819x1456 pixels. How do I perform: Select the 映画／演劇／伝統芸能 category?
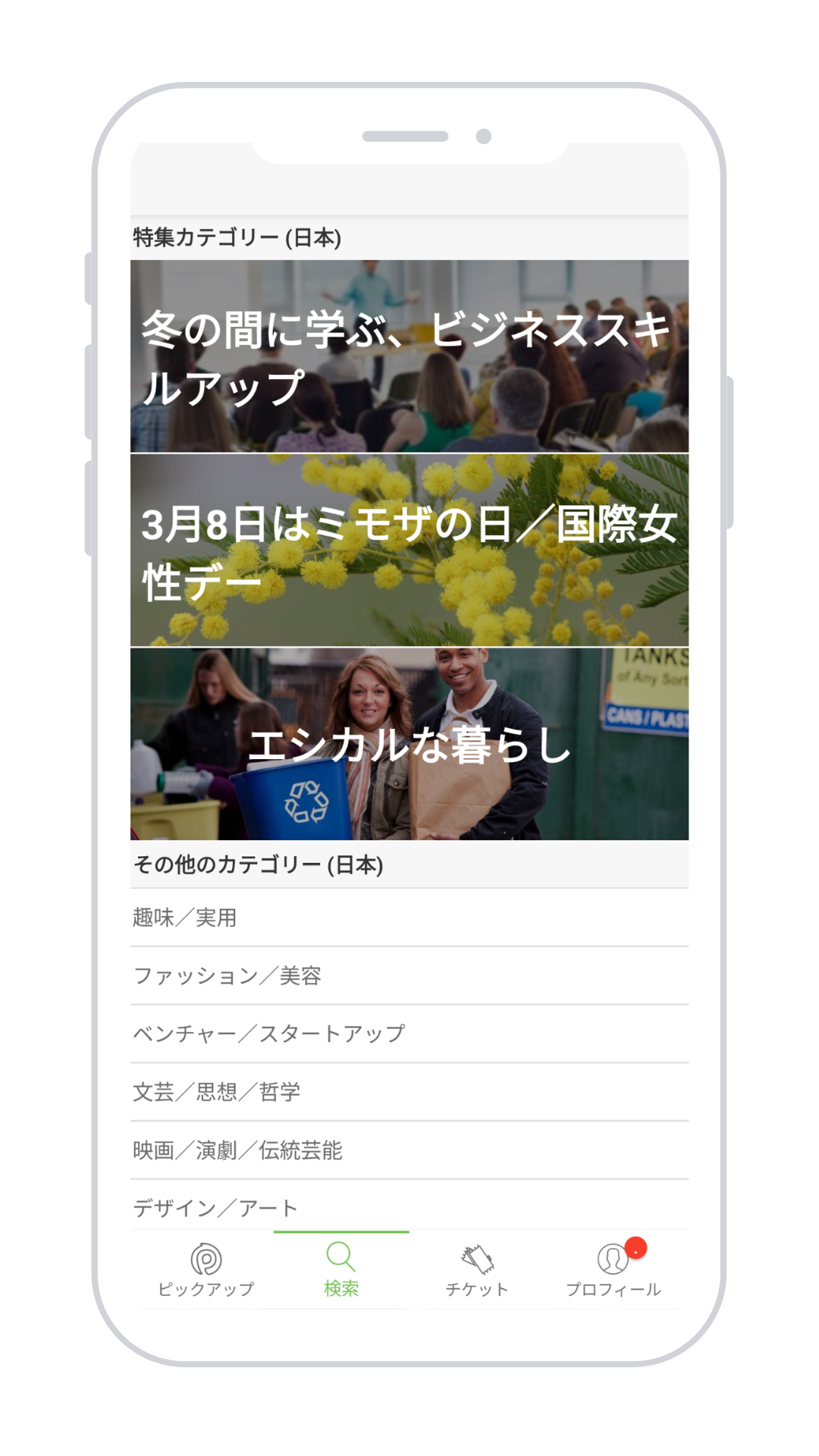pyautogui.click(x=409, y=1150)
